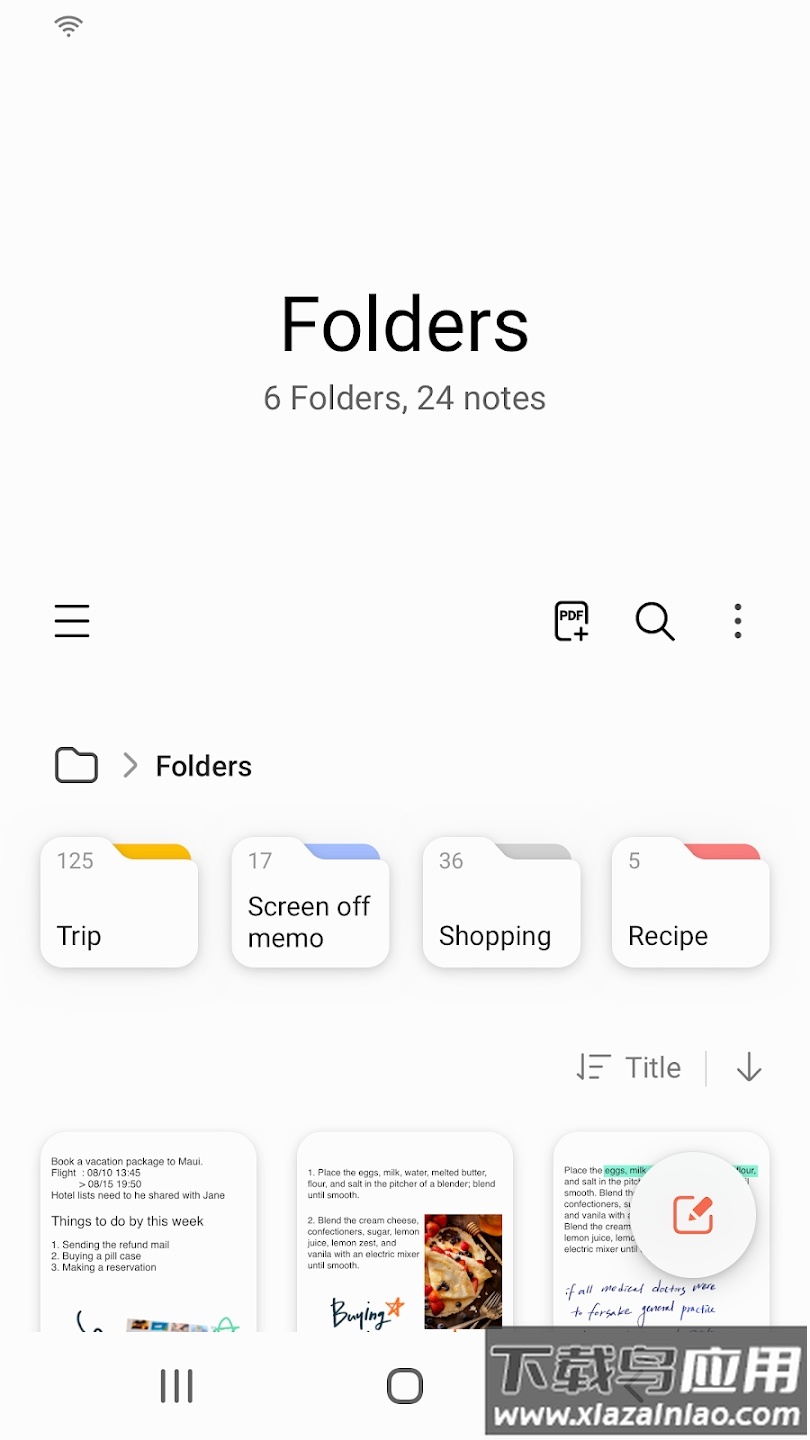The height and width of the screenshot is (1440, 810).
Task: Open the navigation drawer menu
Action: tap(72, 621)
